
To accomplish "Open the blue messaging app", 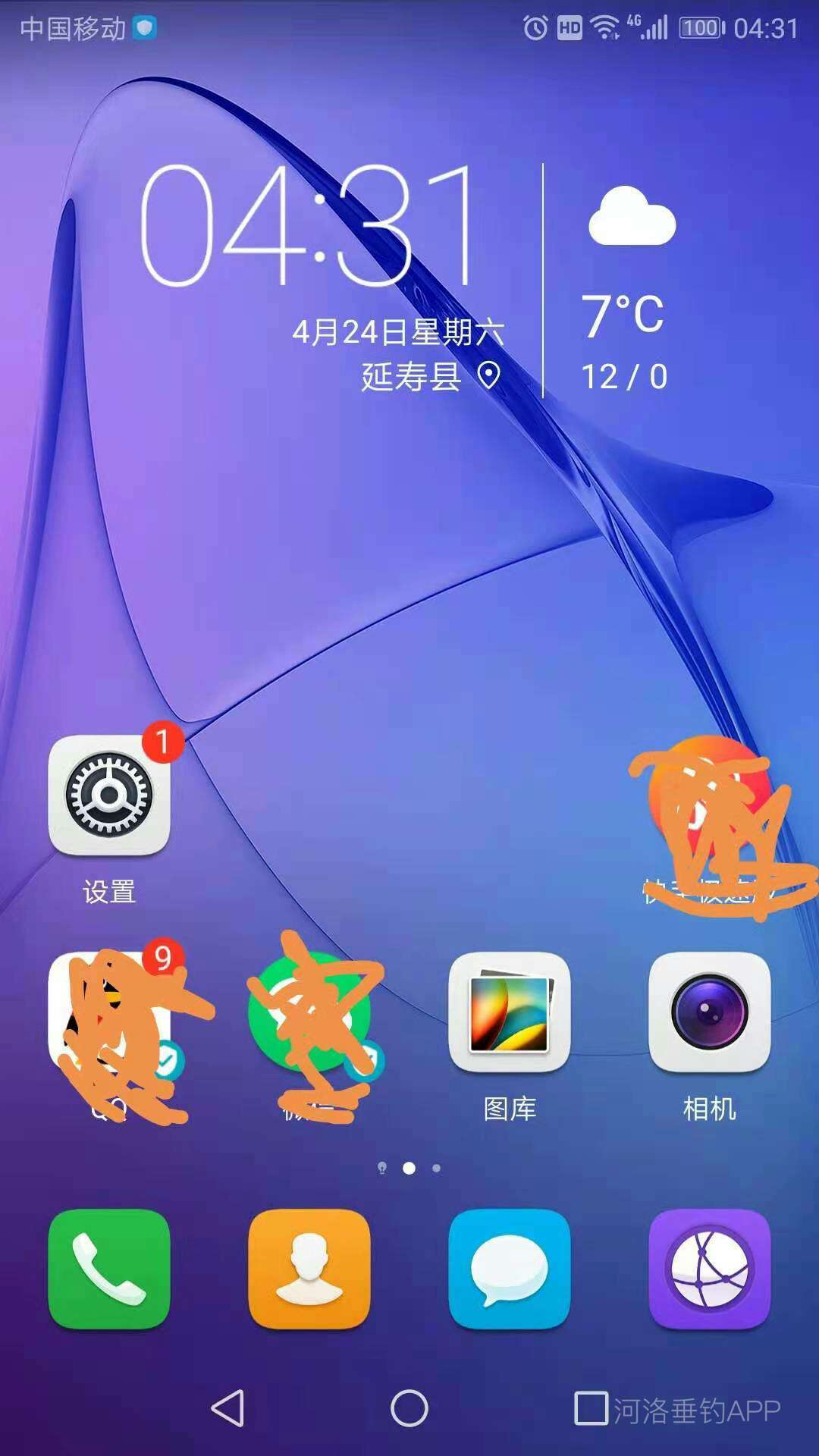I will click(x=510, y=1269).
